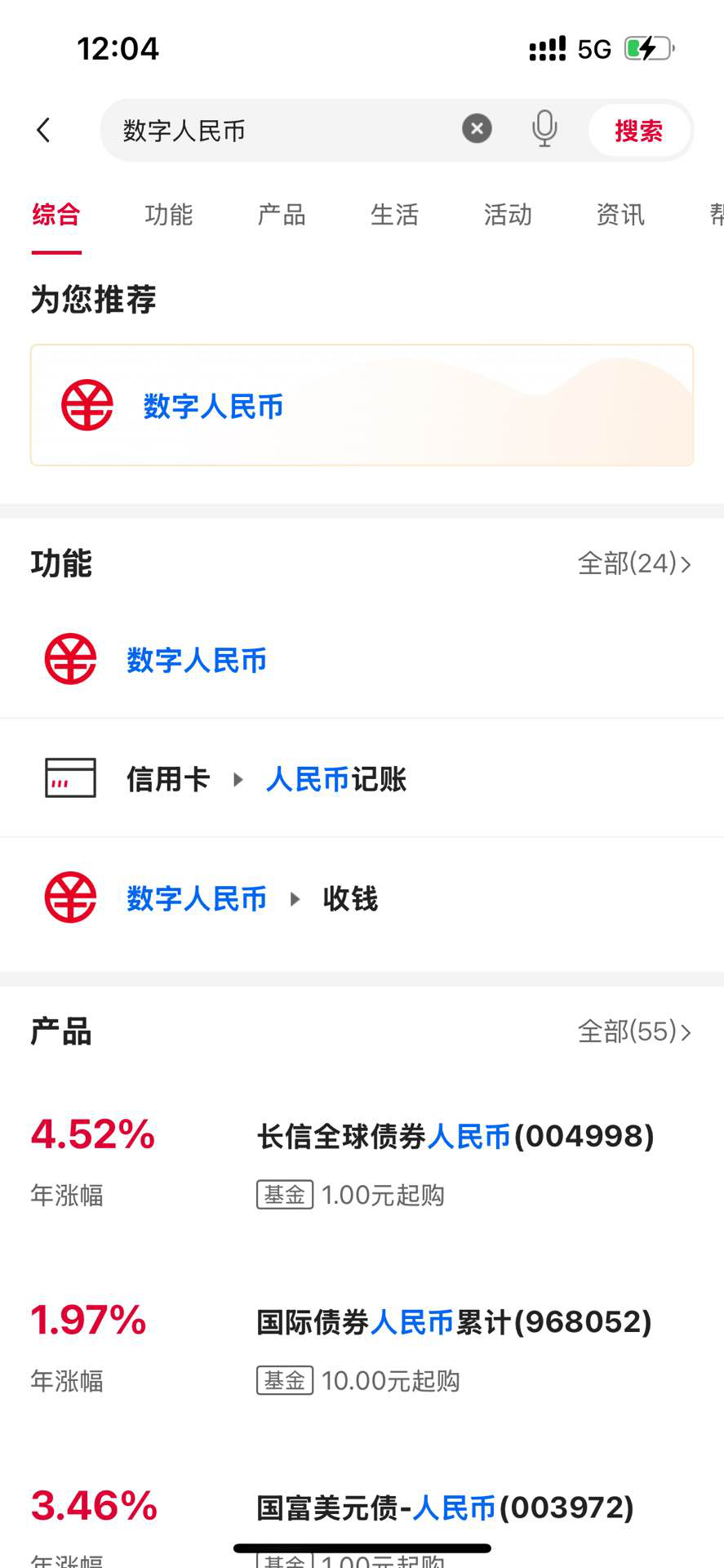Image resolution: width=724 pixels, height=1568 pixels.
Task: Open 信用卡 人民币记账 function
Action: 362,778
